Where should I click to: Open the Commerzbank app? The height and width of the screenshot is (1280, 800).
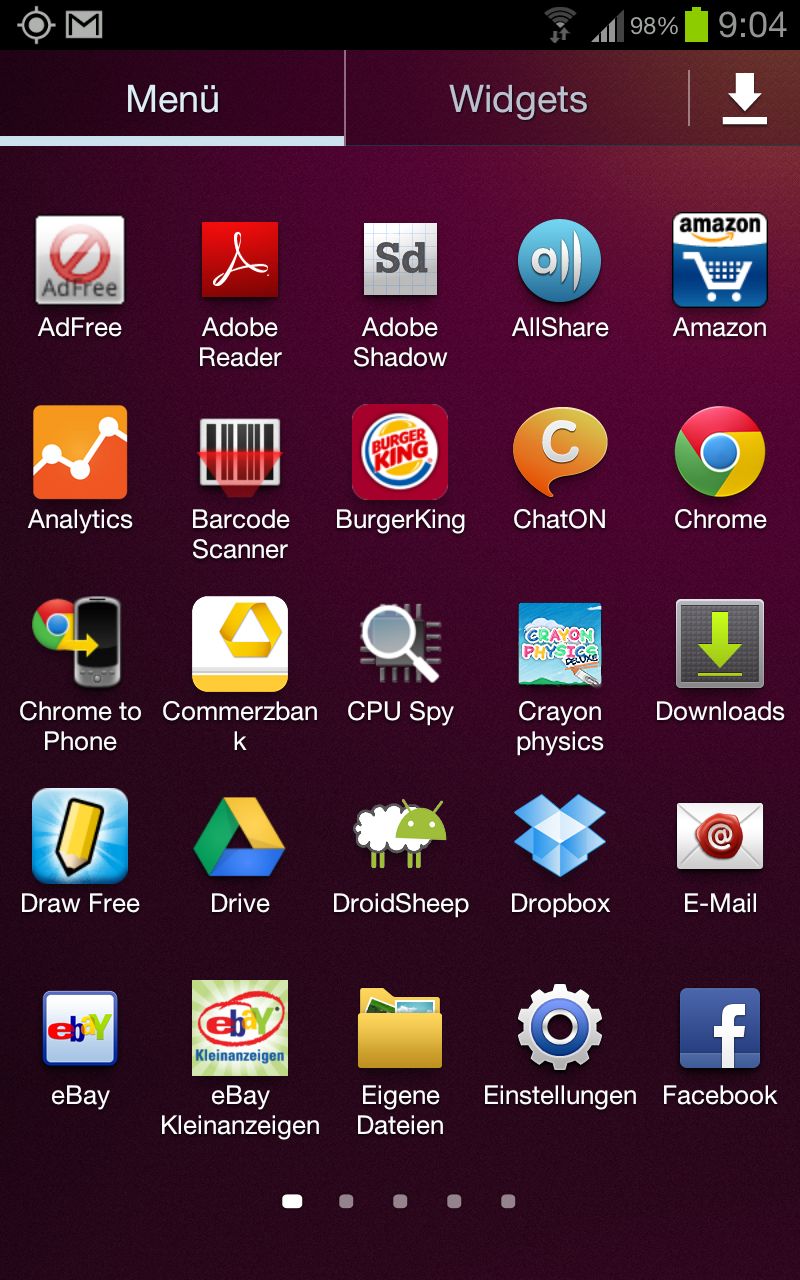point(240,644)
